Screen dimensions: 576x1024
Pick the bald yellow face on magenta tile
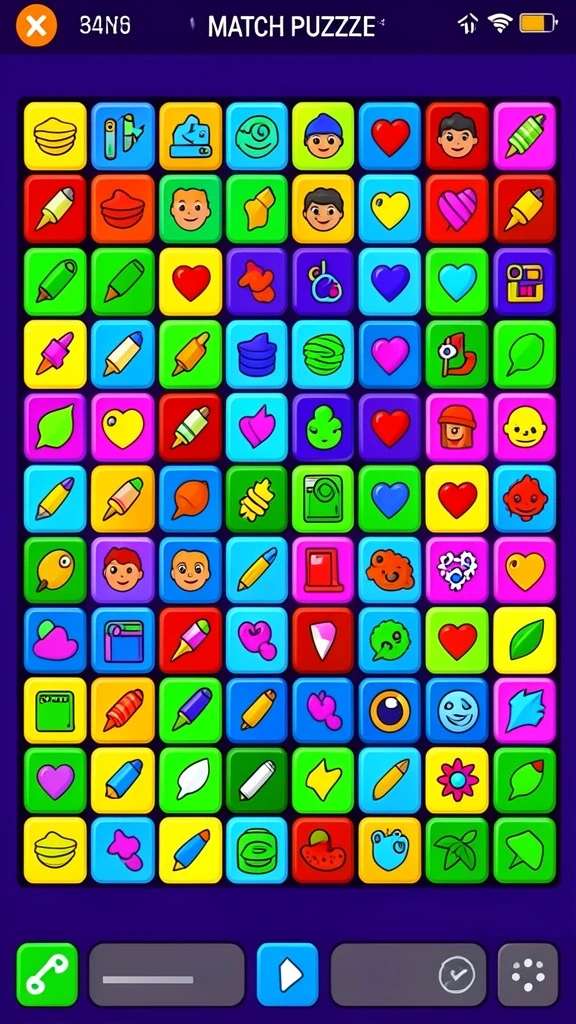click(x=524, y=427)
